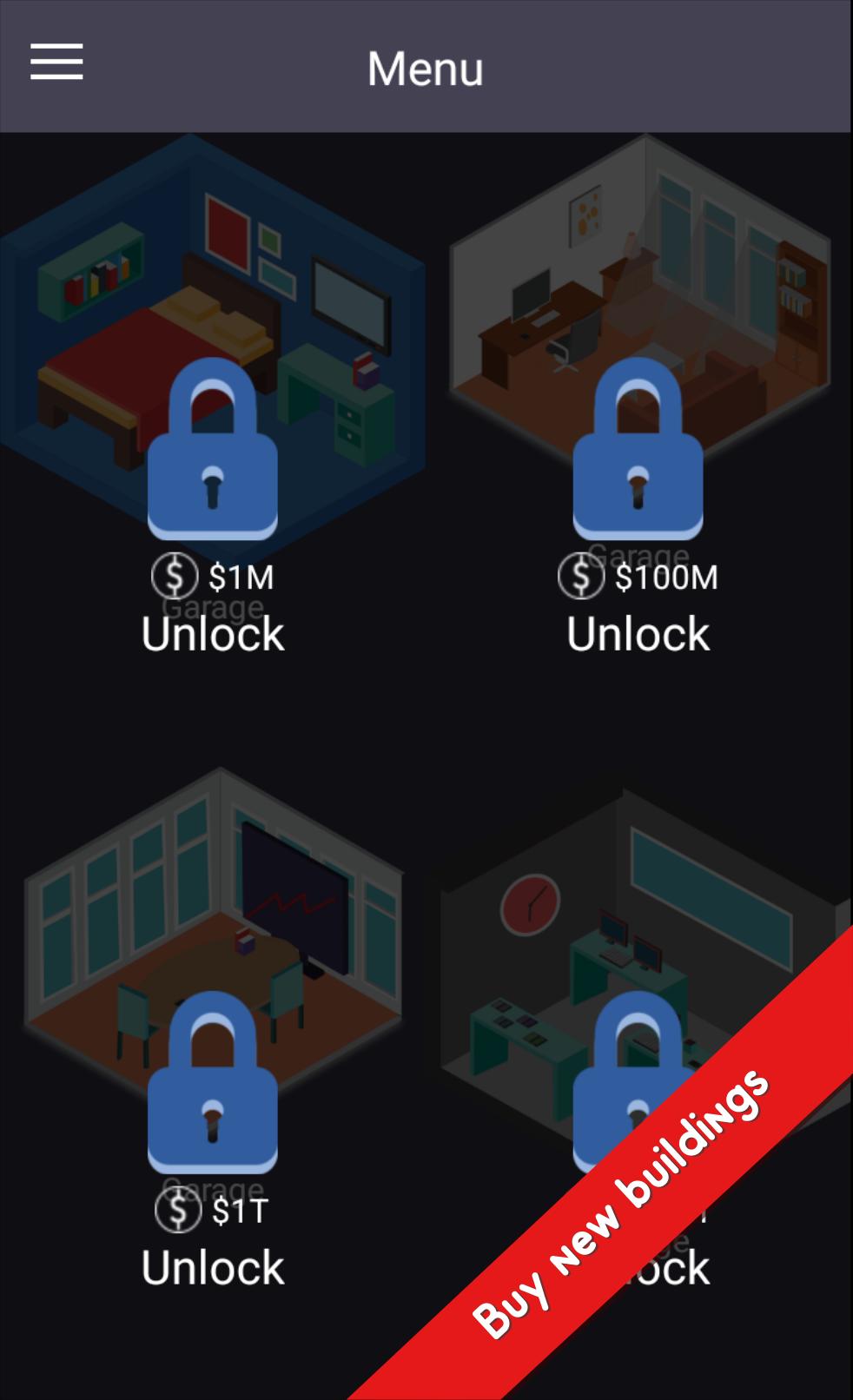Unlock the meeting room for $1T

tap(213, 1267)
